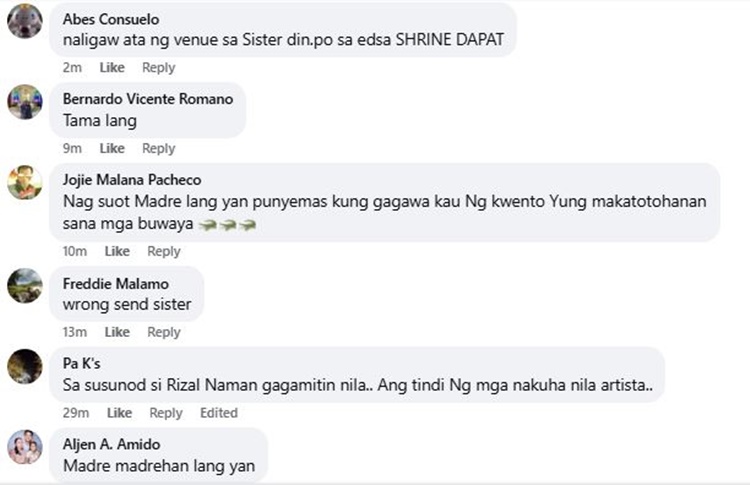Open Jojie Malana Pacheco's profile name

[x=132, y=180]
